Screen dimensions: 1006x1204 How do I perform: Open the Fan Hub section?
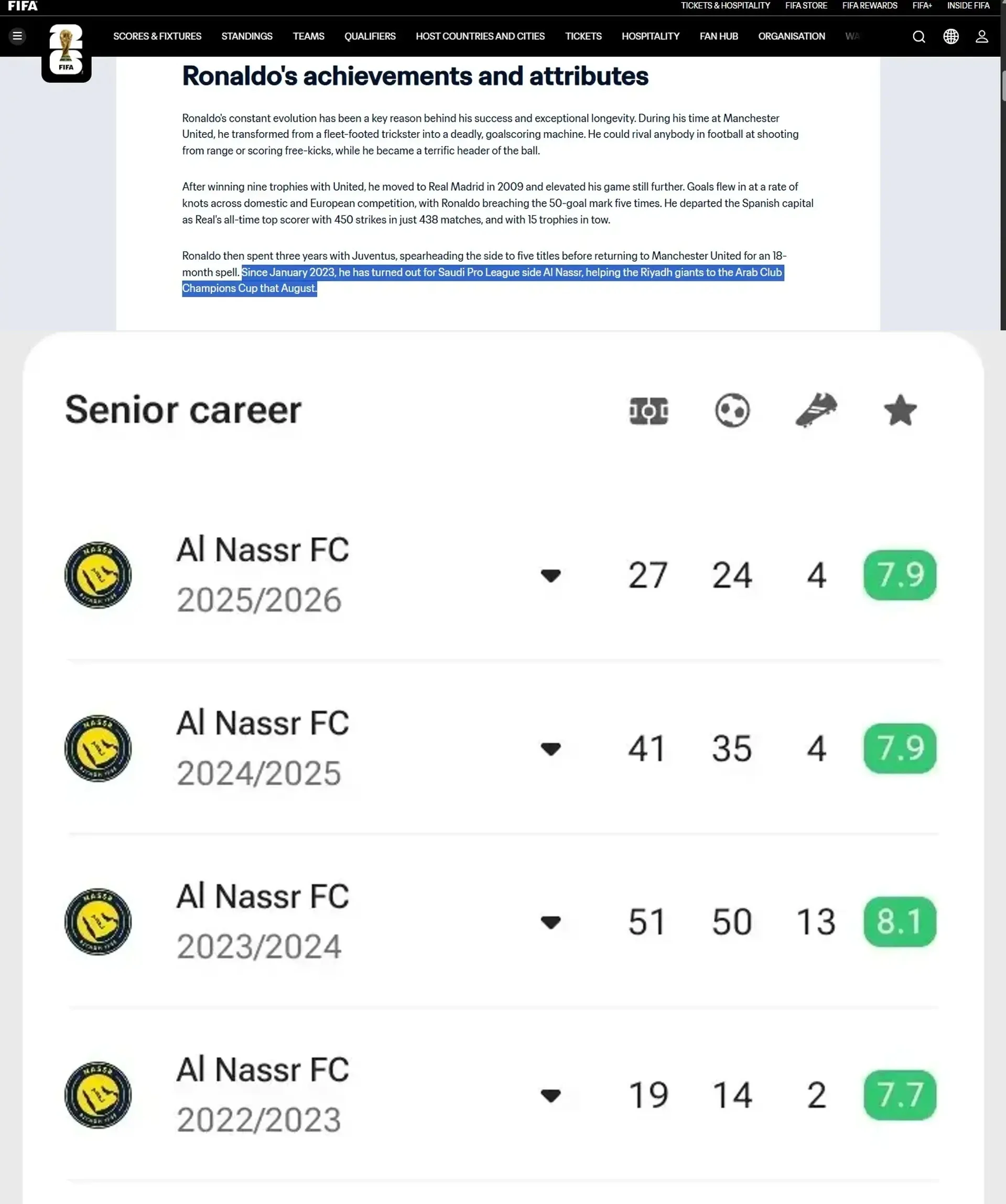point(718,36)
